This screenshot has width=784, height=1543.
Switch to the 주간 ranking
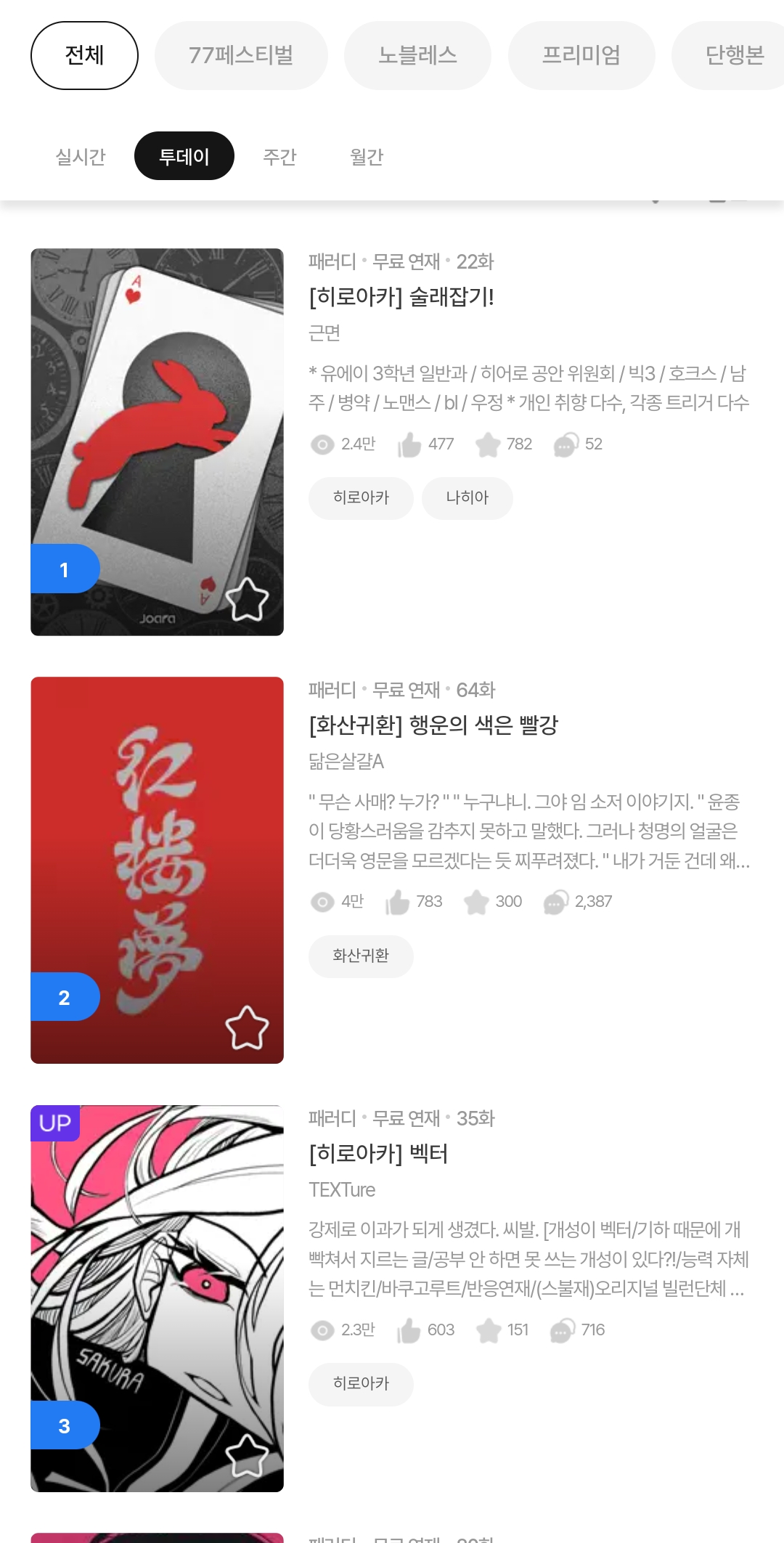279,156
